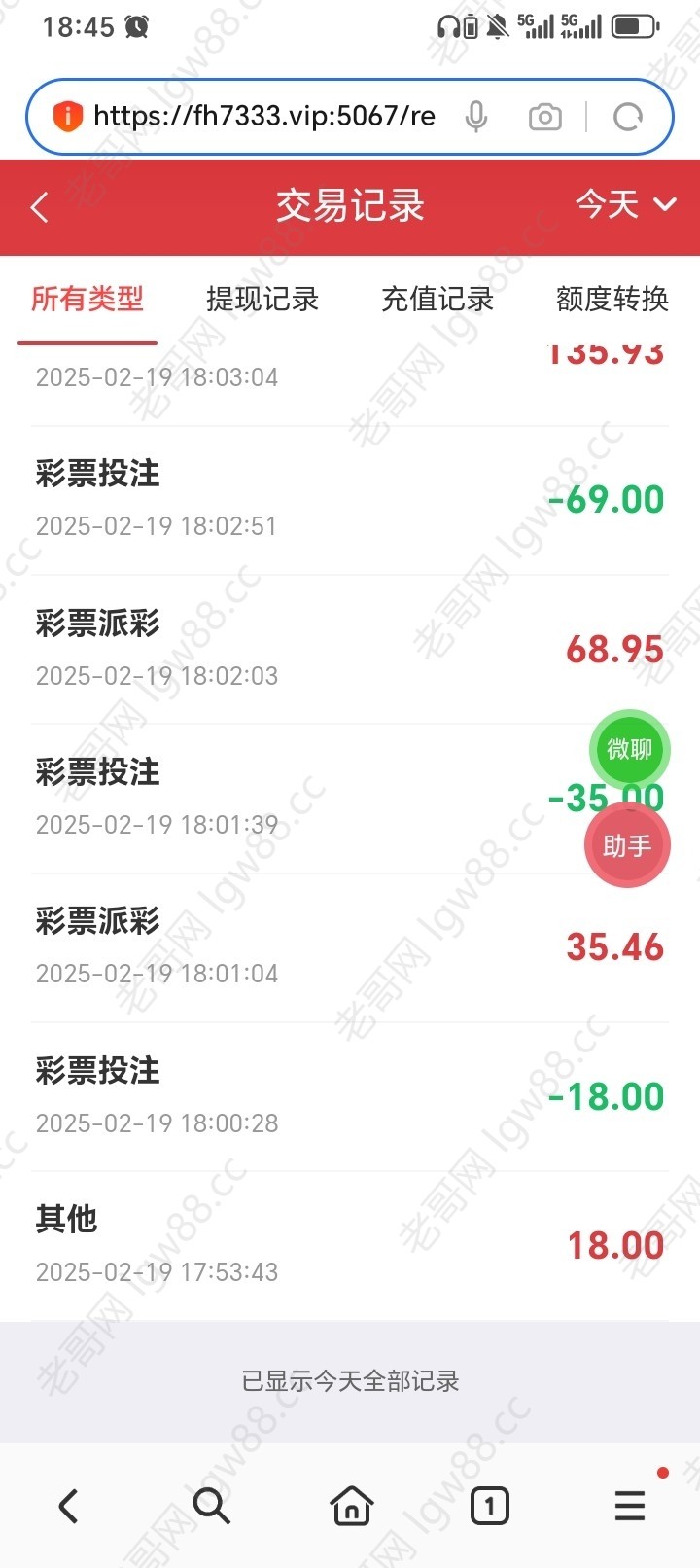700x1568 pixels.
Task: Tap the browser address bar URL
Action: 264,117
